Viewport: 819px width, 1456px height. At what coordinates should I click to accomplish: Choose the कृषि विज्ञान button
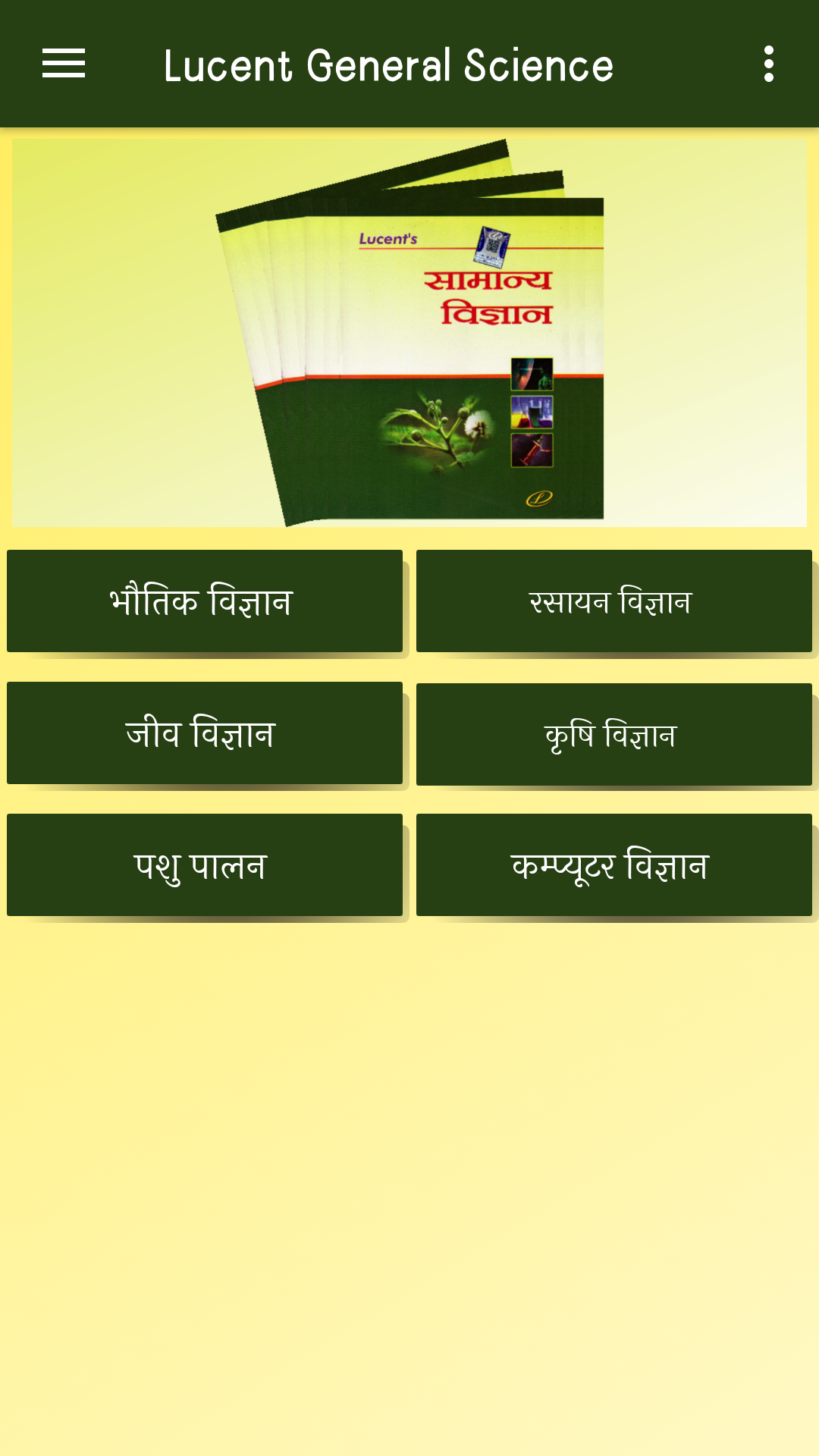613,734
